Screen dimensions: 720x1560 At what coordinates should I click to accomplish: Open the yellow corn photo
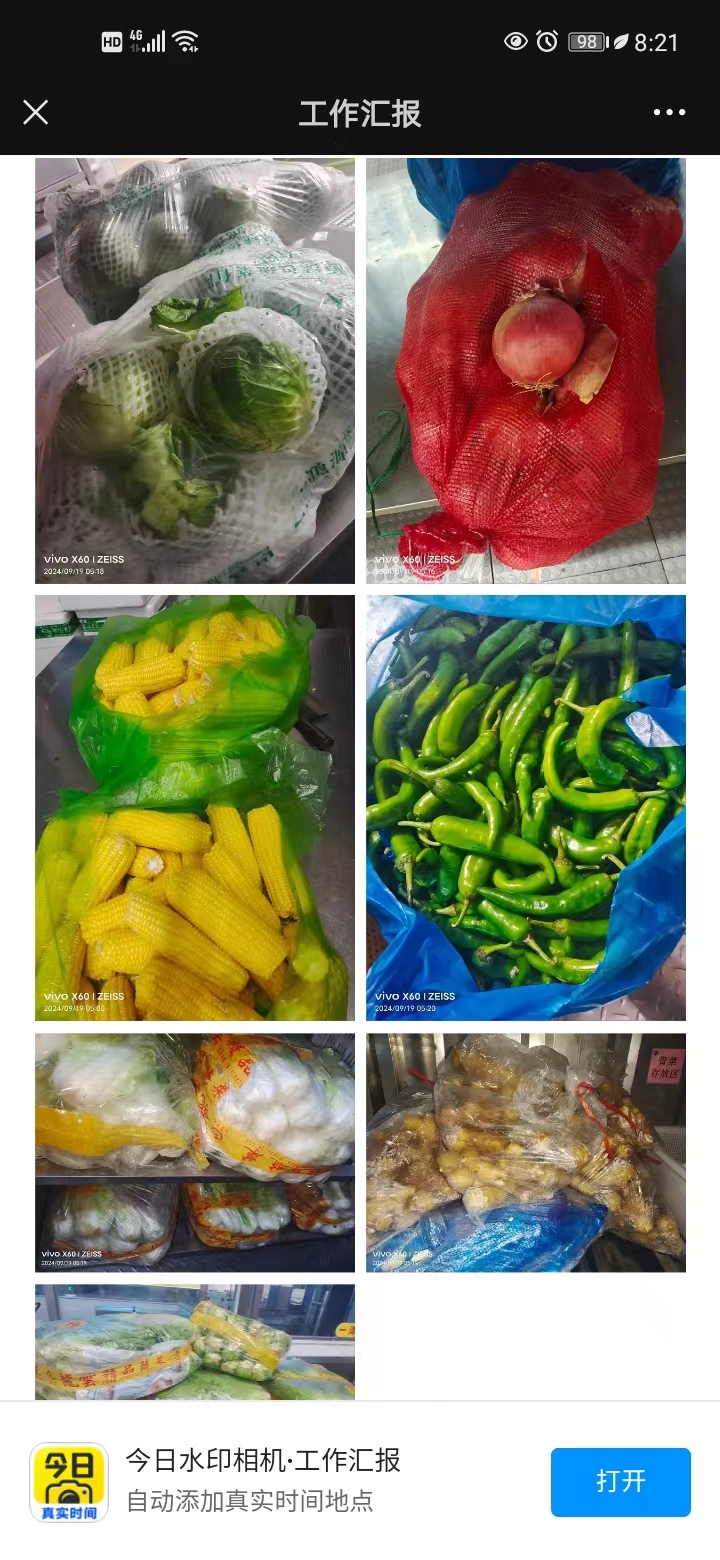195,808
